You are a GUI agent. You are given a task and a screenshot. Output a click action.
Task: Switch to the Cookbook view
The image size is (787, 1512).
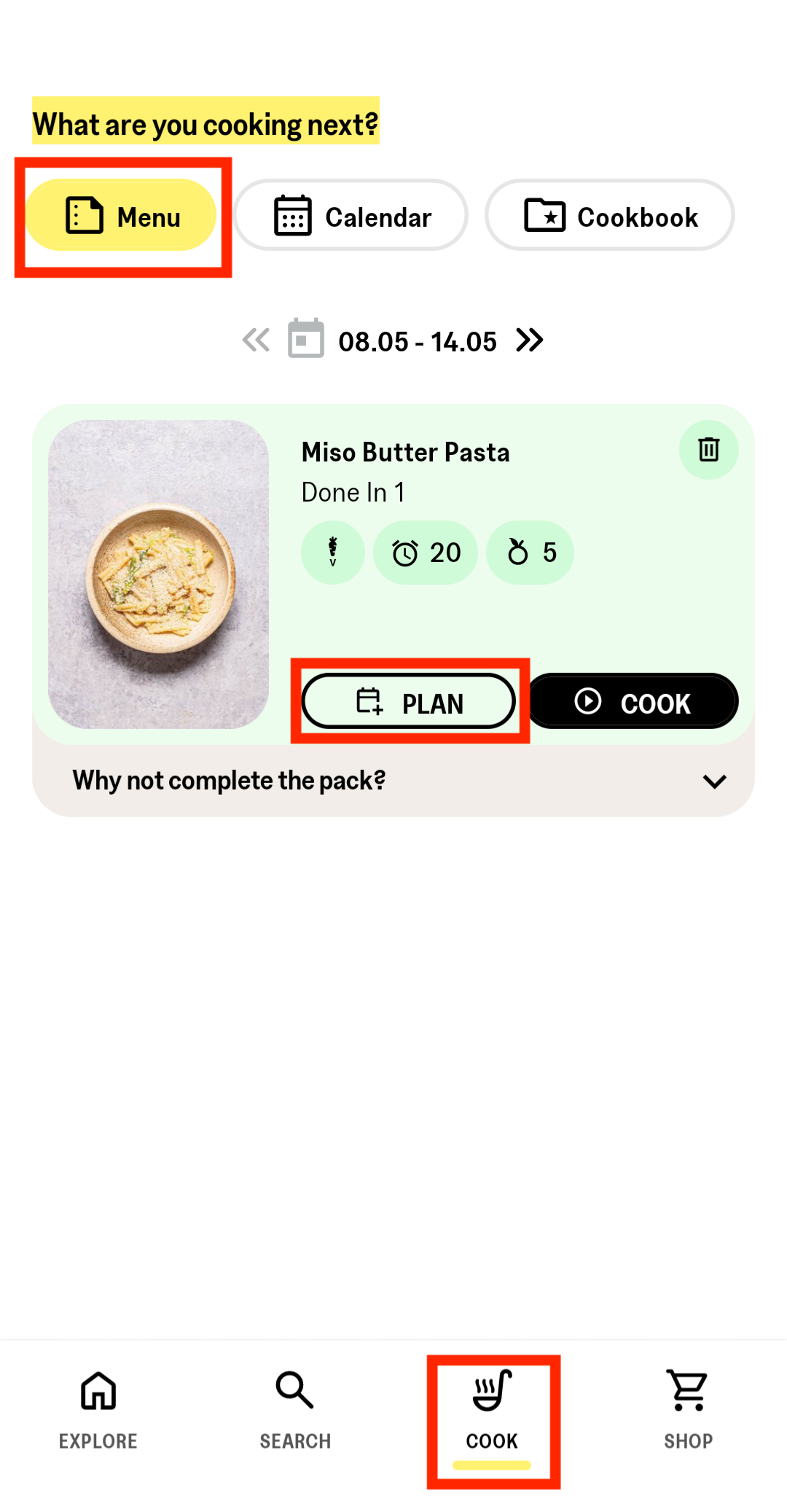click(610, 216)
